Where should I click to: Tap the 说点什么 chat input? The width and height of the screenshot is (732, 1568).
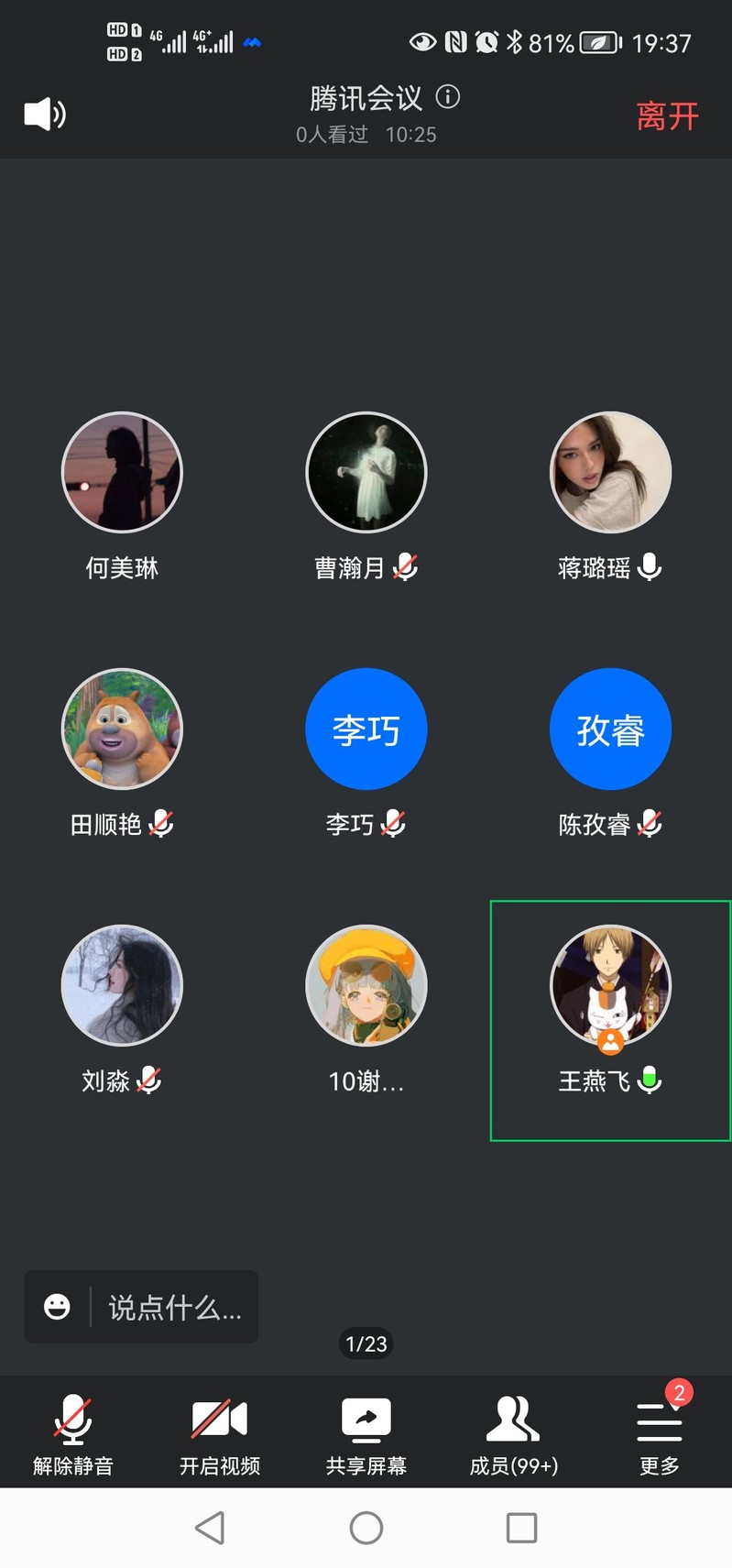click(174, 1308)
